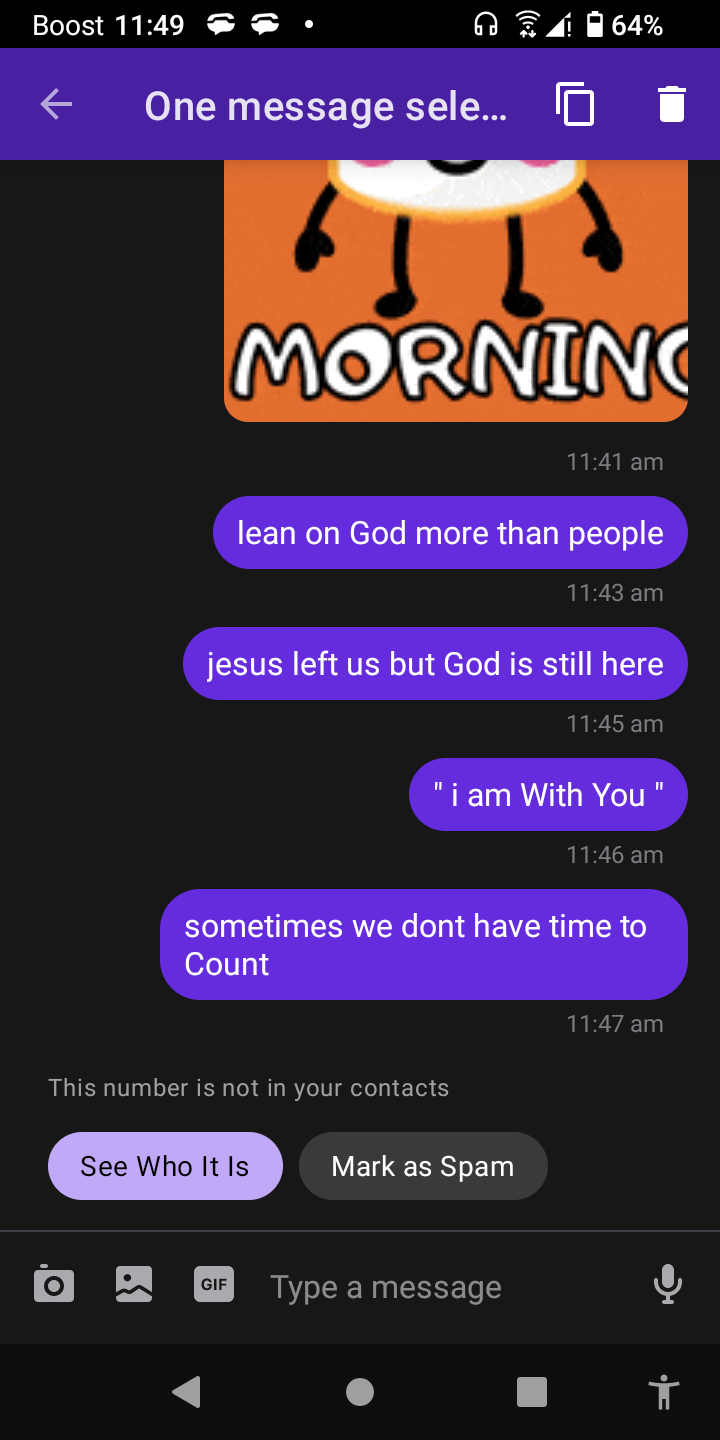Select the "i am With You" message

[548, 795]
